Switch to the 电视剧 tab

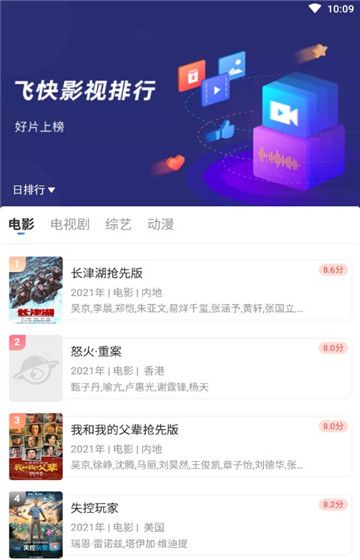(x=70, y=224)
